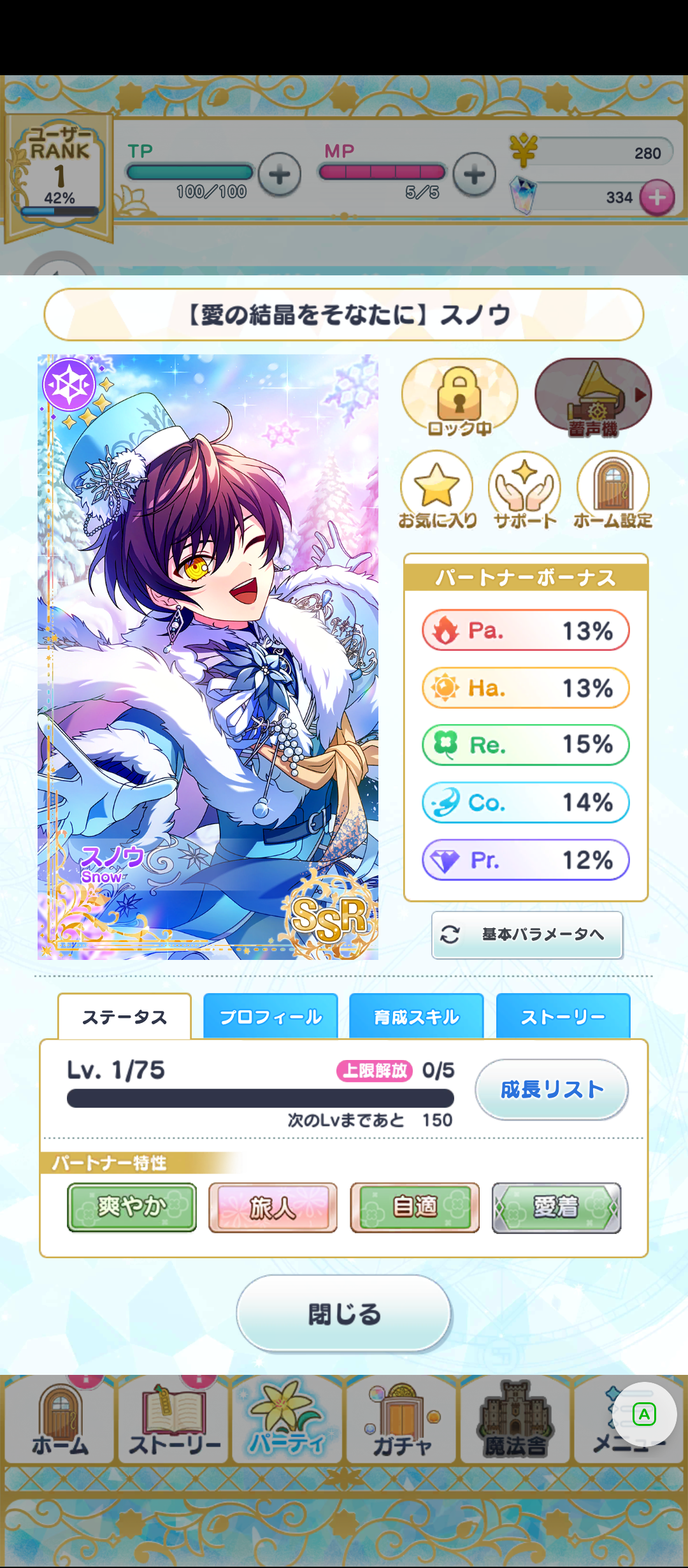The image size is (688, 1568).
Task: Switch to the プロフィール tab
Action: 271,1017
